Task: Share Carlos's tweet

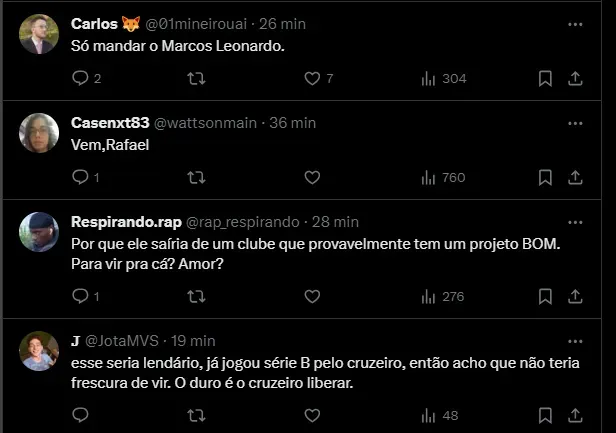Action: click(x=575, y=78)
